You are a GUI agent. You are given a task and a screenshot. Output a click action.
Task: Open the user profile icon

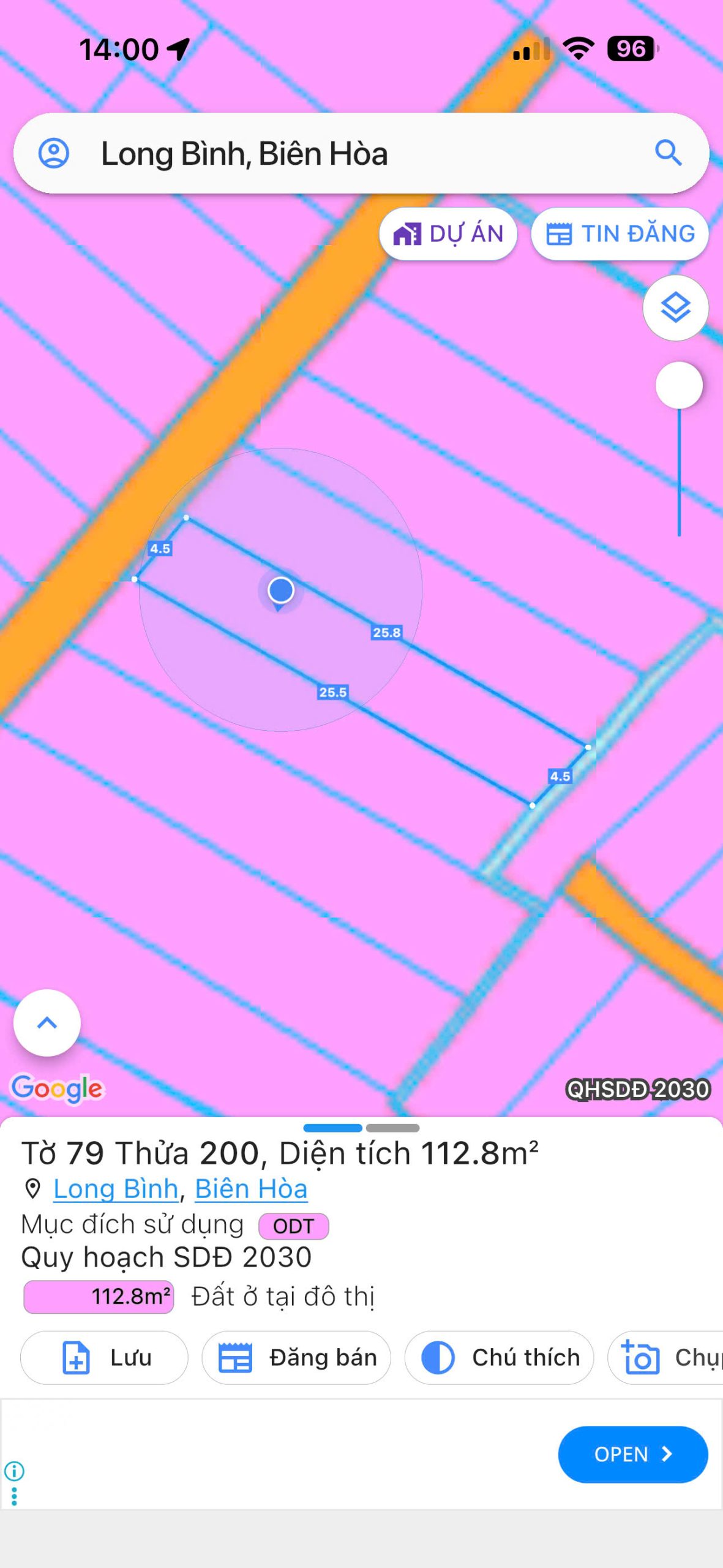coord(54,153)
